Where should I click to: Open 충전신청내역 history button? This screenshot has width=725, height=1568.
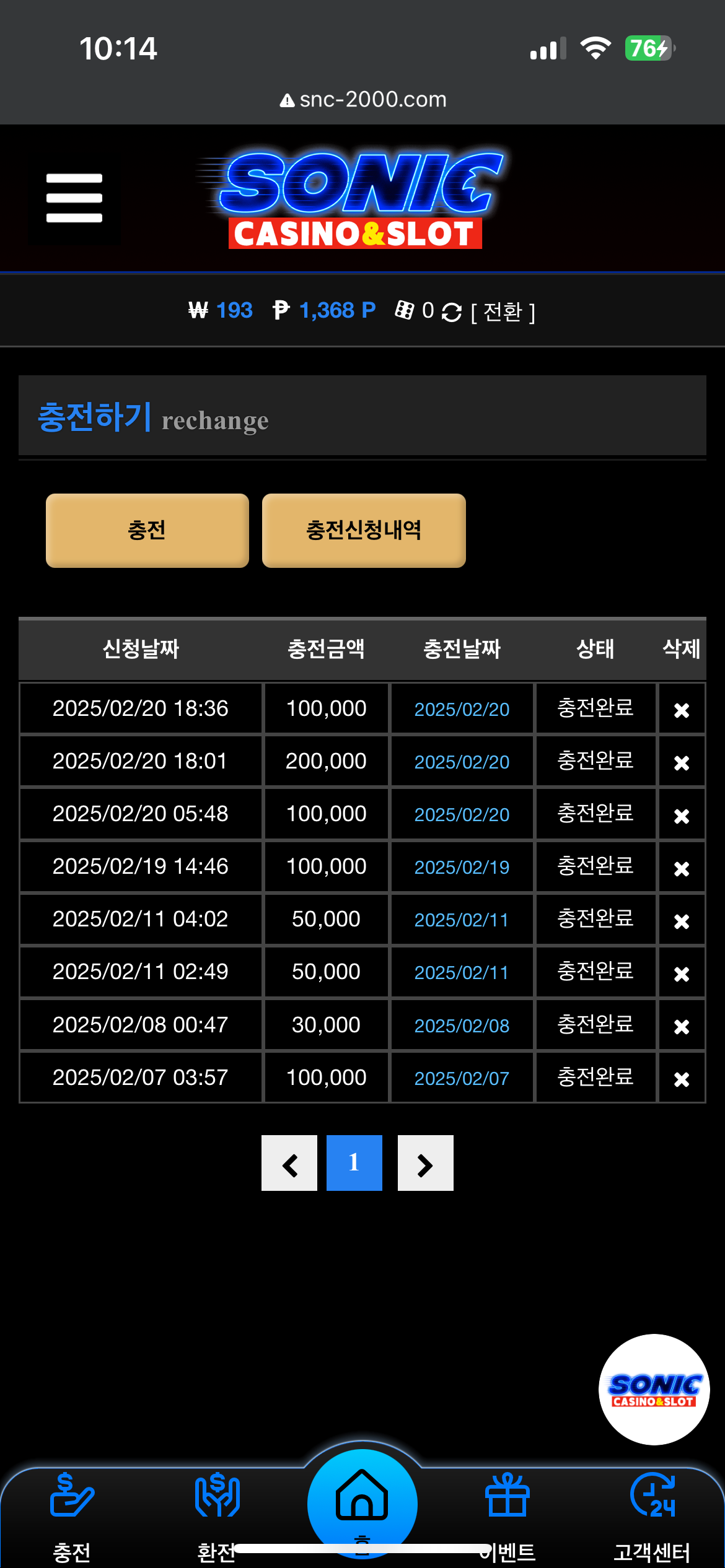pos(364,530)
